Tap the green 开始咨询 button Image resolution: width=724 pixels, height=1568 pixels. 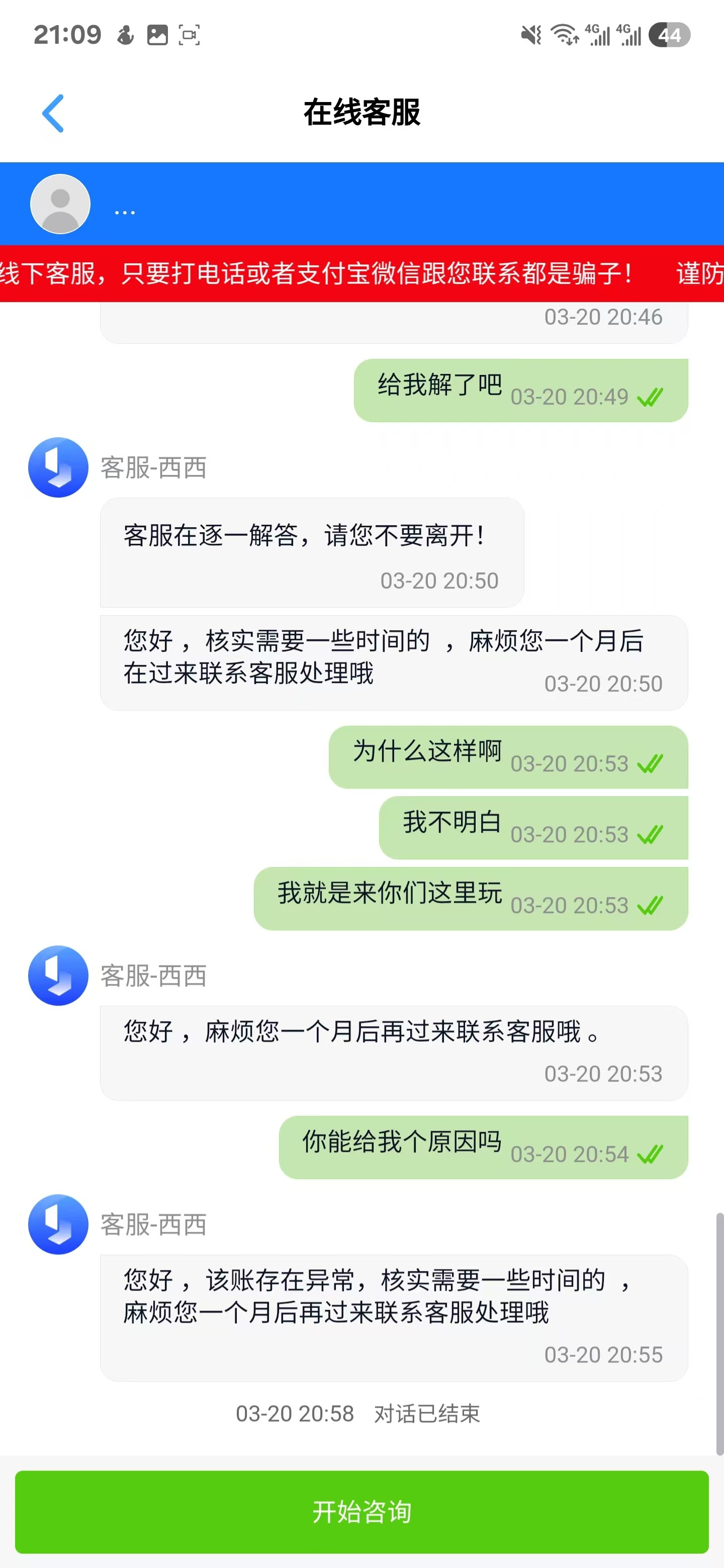click(361, 1511)
